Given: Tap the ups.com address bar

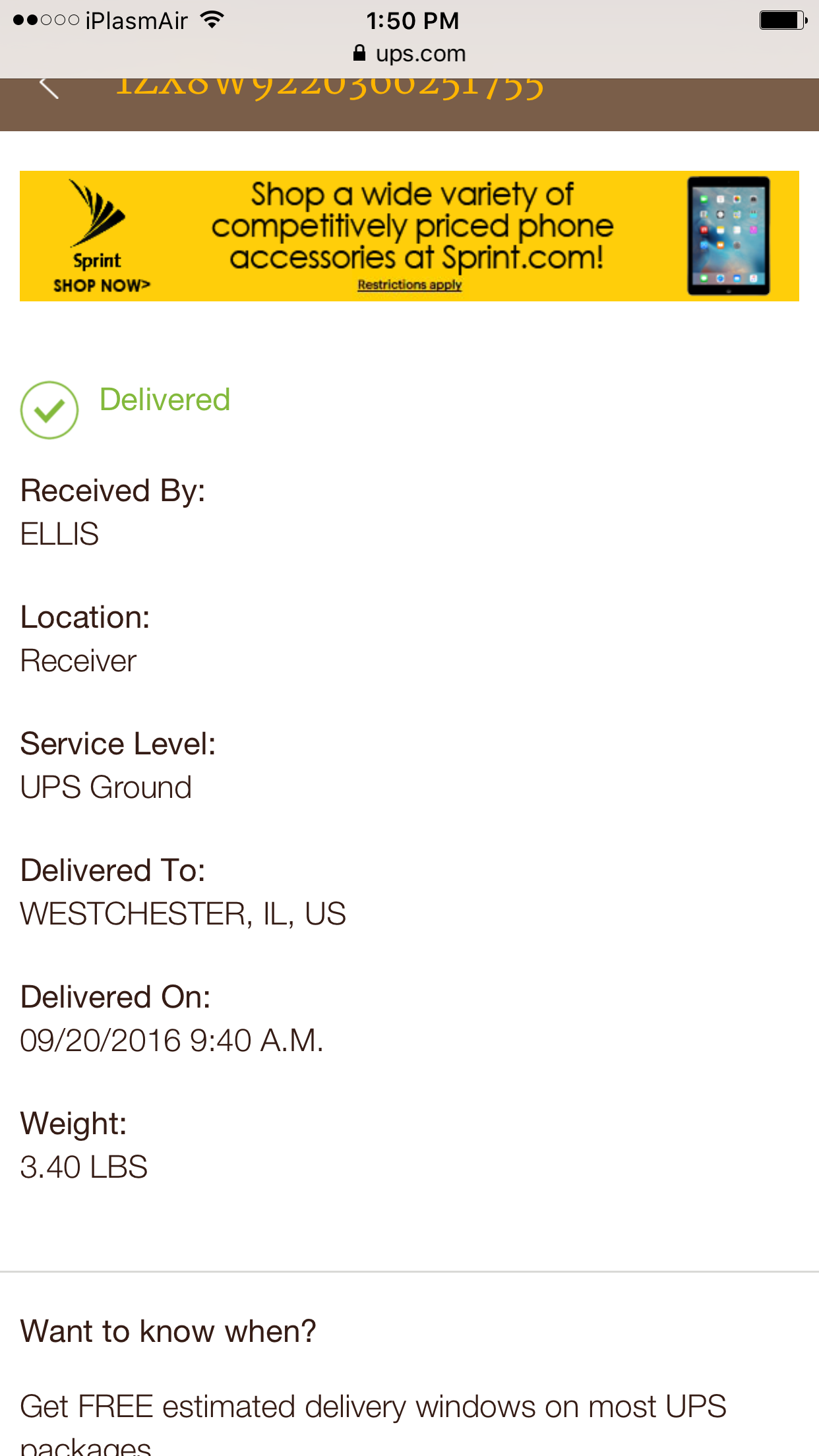Looking at the screenshot, I should tap(409, 53).
